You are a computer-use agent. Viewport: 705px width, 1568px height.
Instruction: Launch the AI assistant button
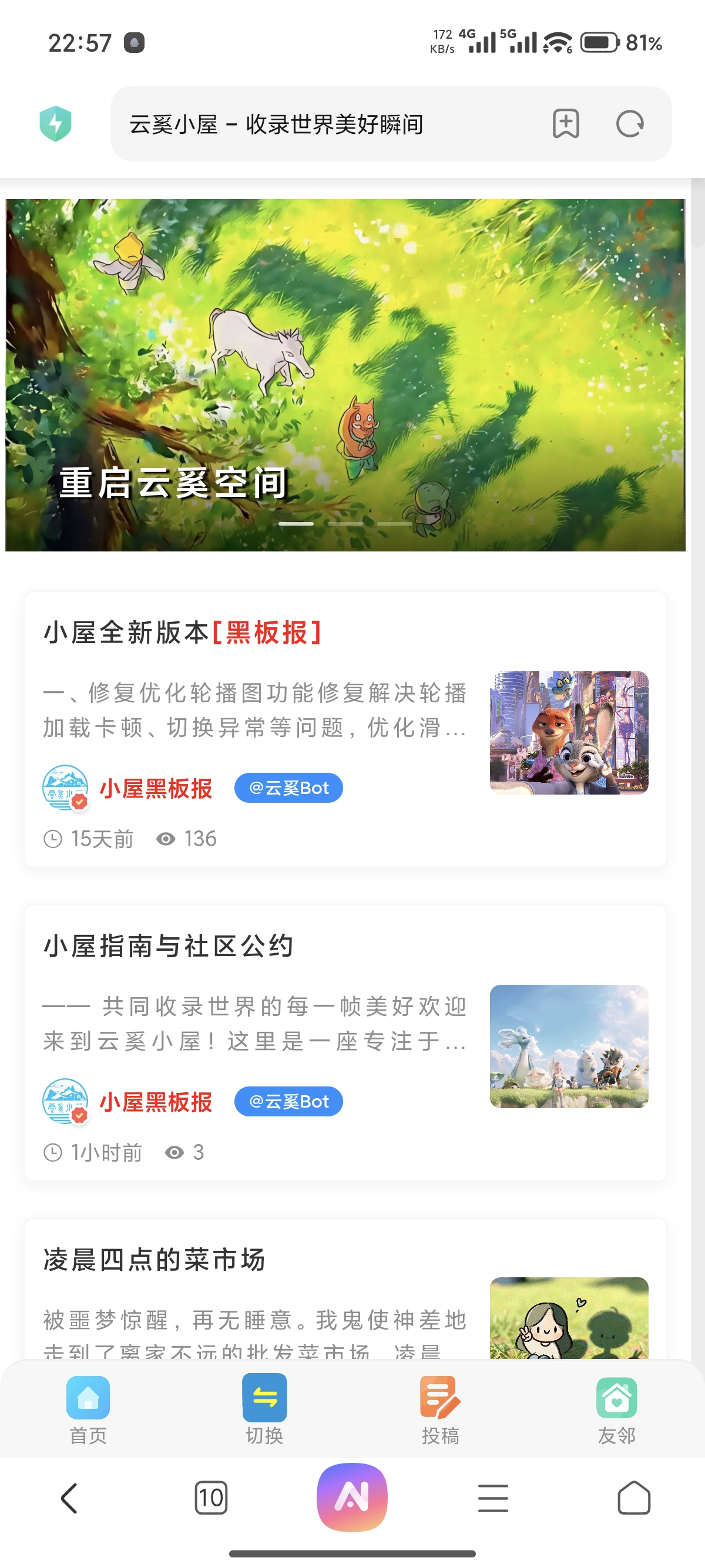pos(352,1497)
